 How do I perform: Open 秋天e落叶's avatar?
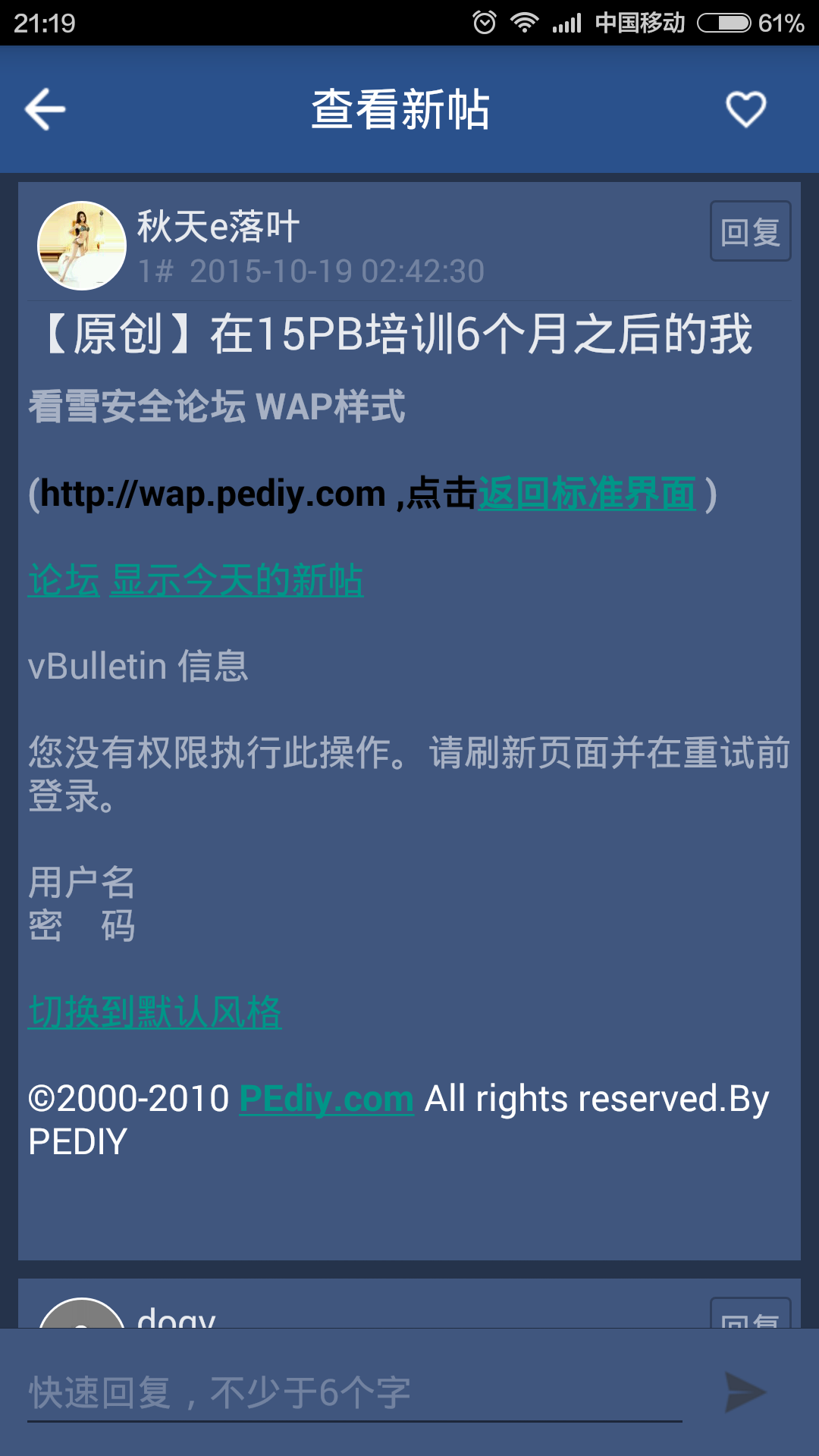coord(82,246)
